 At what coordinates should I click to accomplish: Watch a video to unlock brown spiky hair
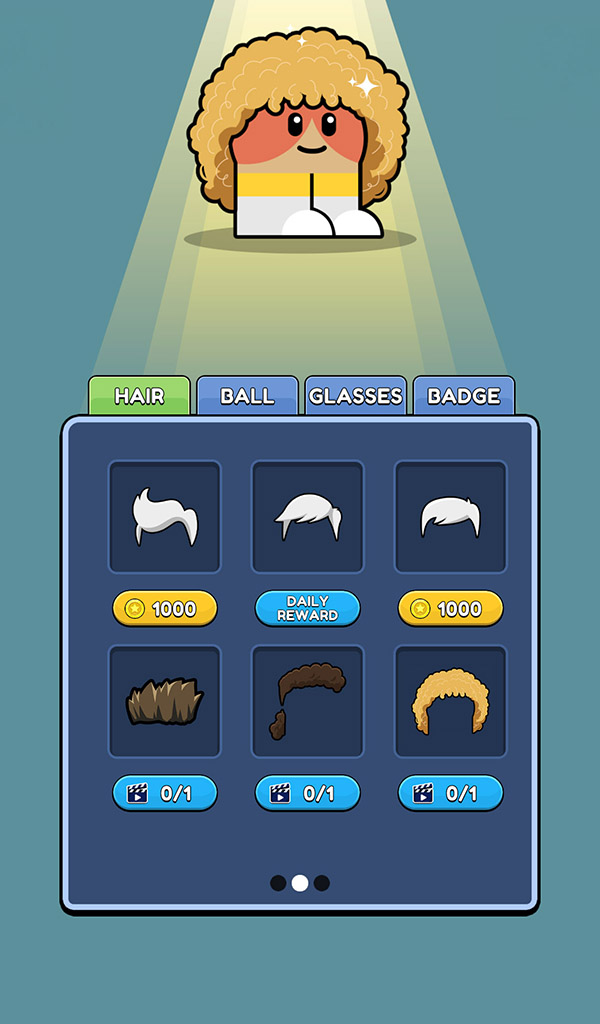[164, 793]
